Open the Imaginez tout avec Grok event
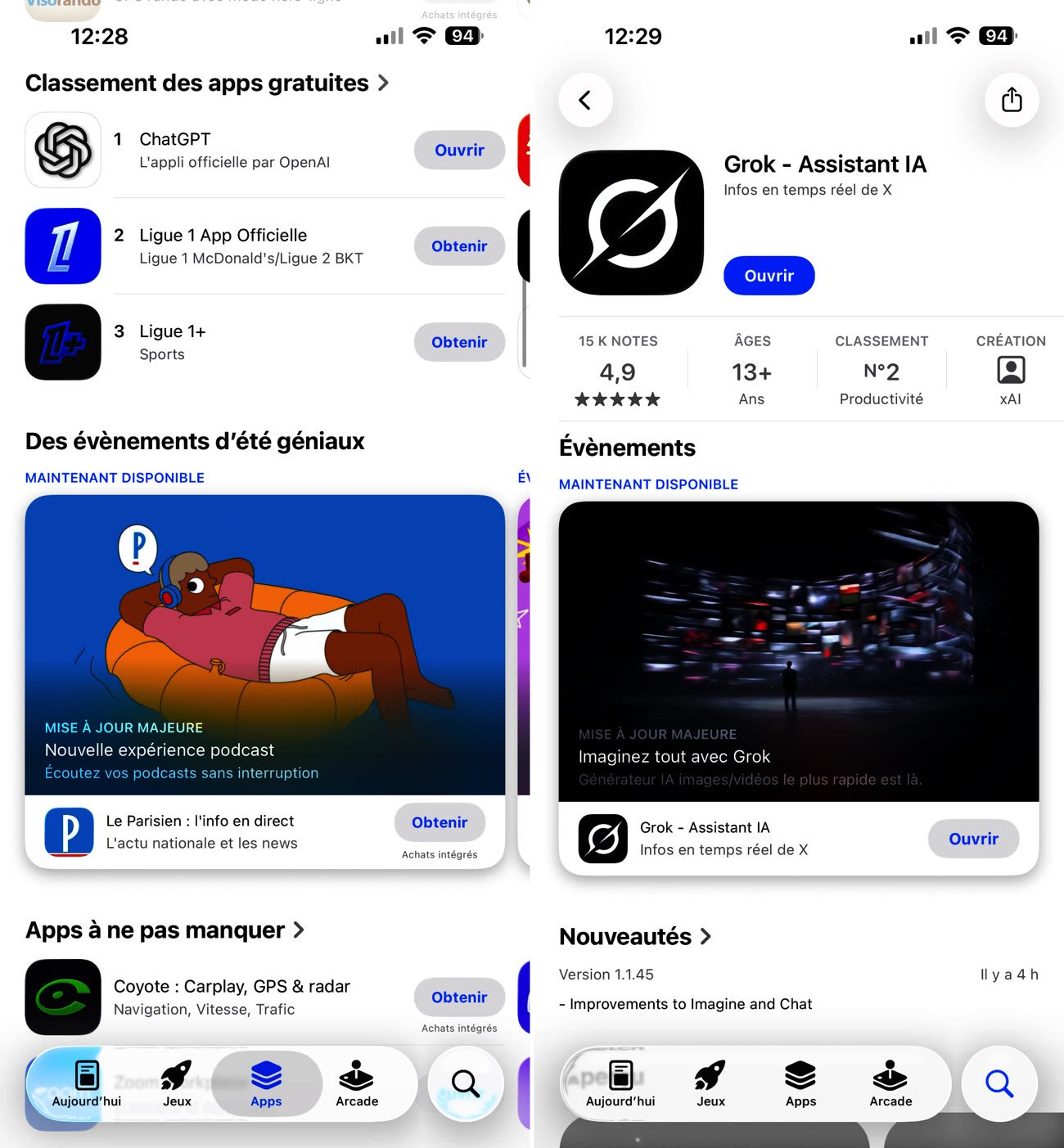Image resolution: width=1064 pixels, height=1148 pixels. coord(798,651)
